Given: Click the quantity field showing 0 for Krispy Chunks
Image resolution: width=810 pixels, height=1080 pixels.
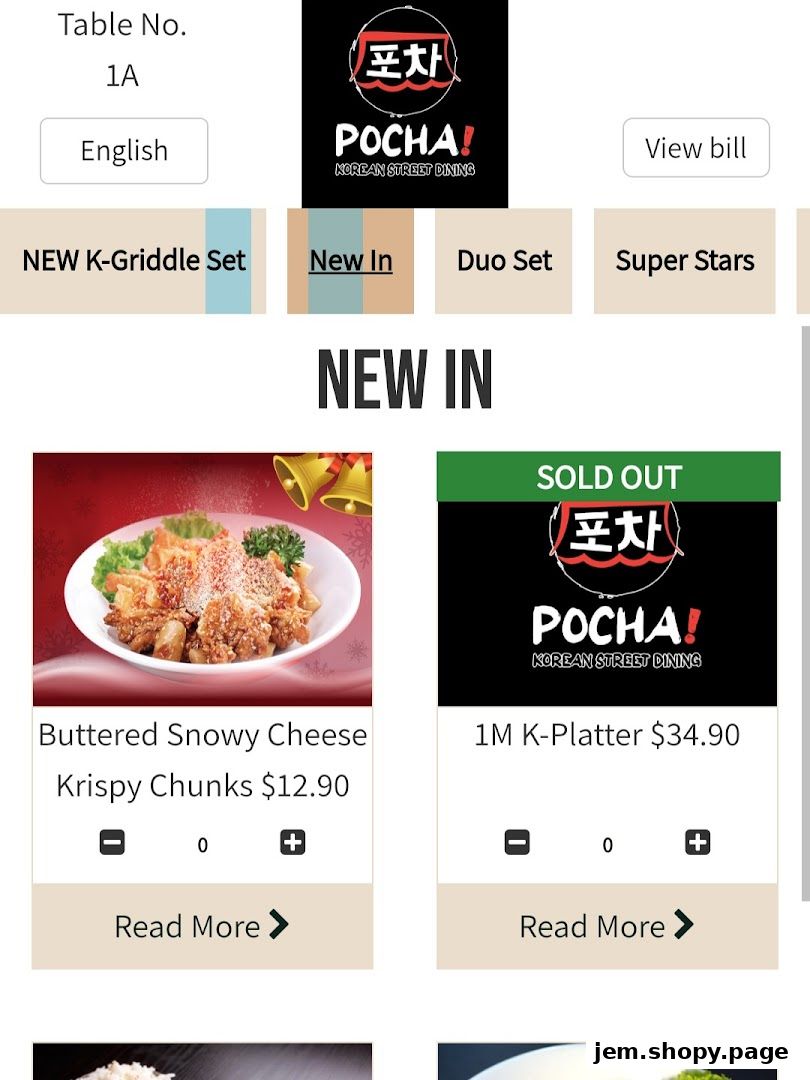Looking at the screenshot, I should [202, 845].
